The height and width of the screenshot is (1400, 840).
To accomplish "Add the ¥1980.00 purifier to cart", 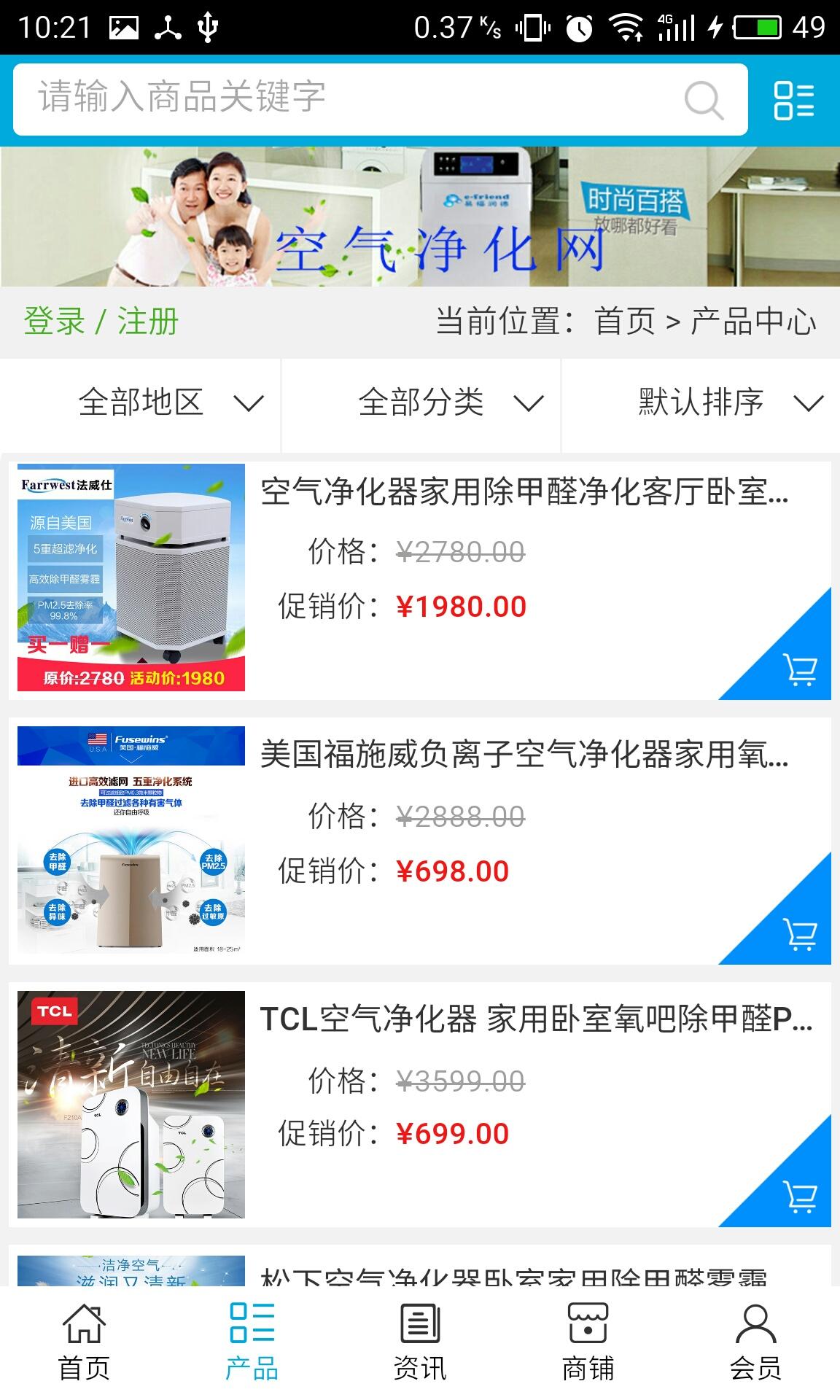I will pos(799,669).
